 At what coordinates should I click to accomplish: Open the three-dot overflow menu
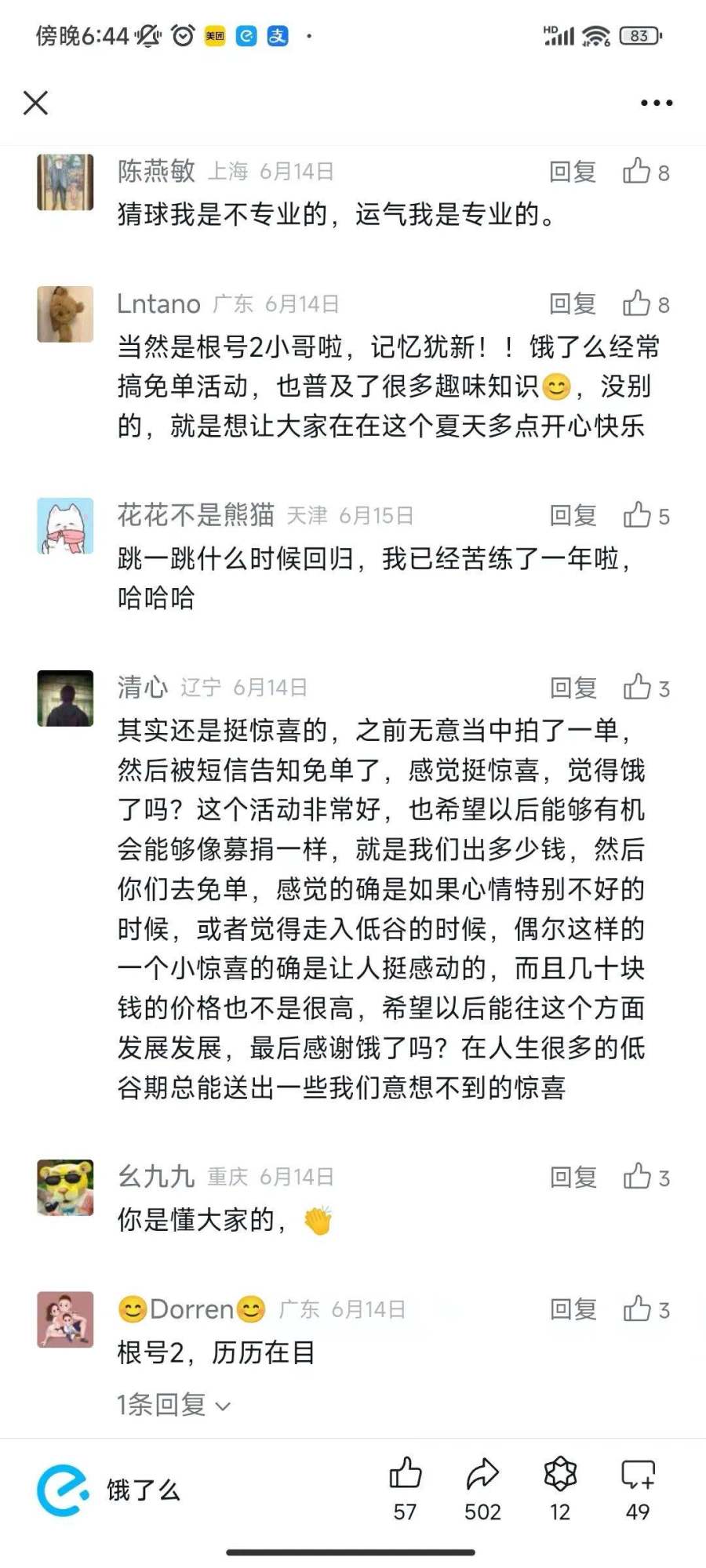(657, 103)
